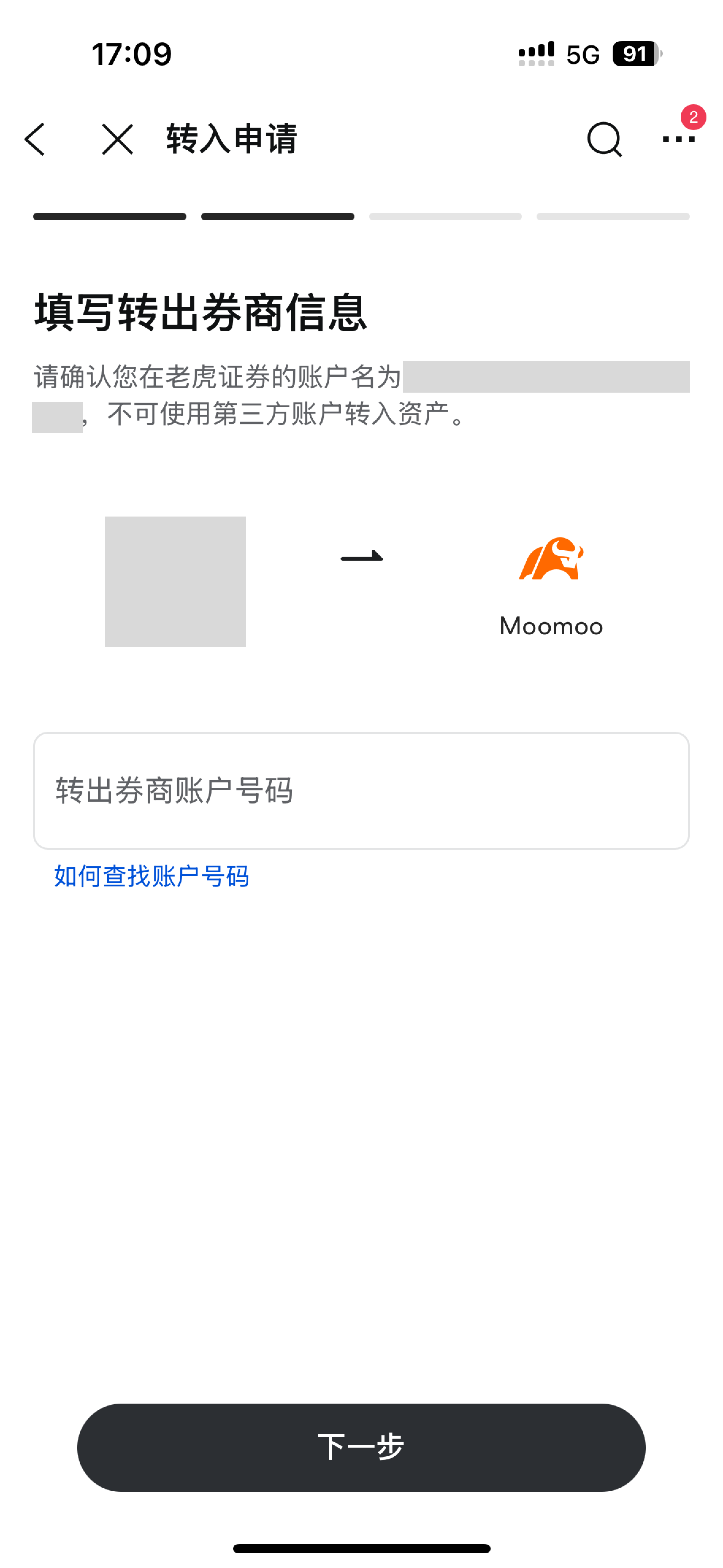Open the three-dot more menu
Viewport: 723px width, 1568px height.
(678, 139)
